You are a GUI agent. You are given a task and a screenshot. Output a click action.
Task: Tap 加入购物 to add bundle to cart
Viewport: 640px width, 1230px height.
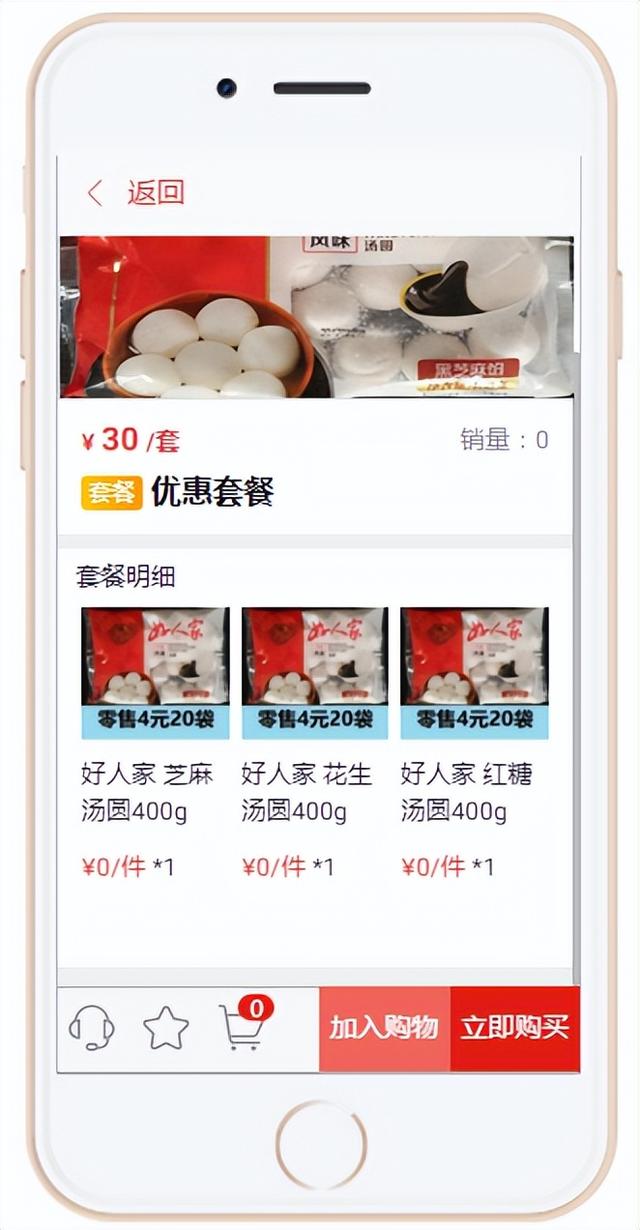click(385, 1029)
